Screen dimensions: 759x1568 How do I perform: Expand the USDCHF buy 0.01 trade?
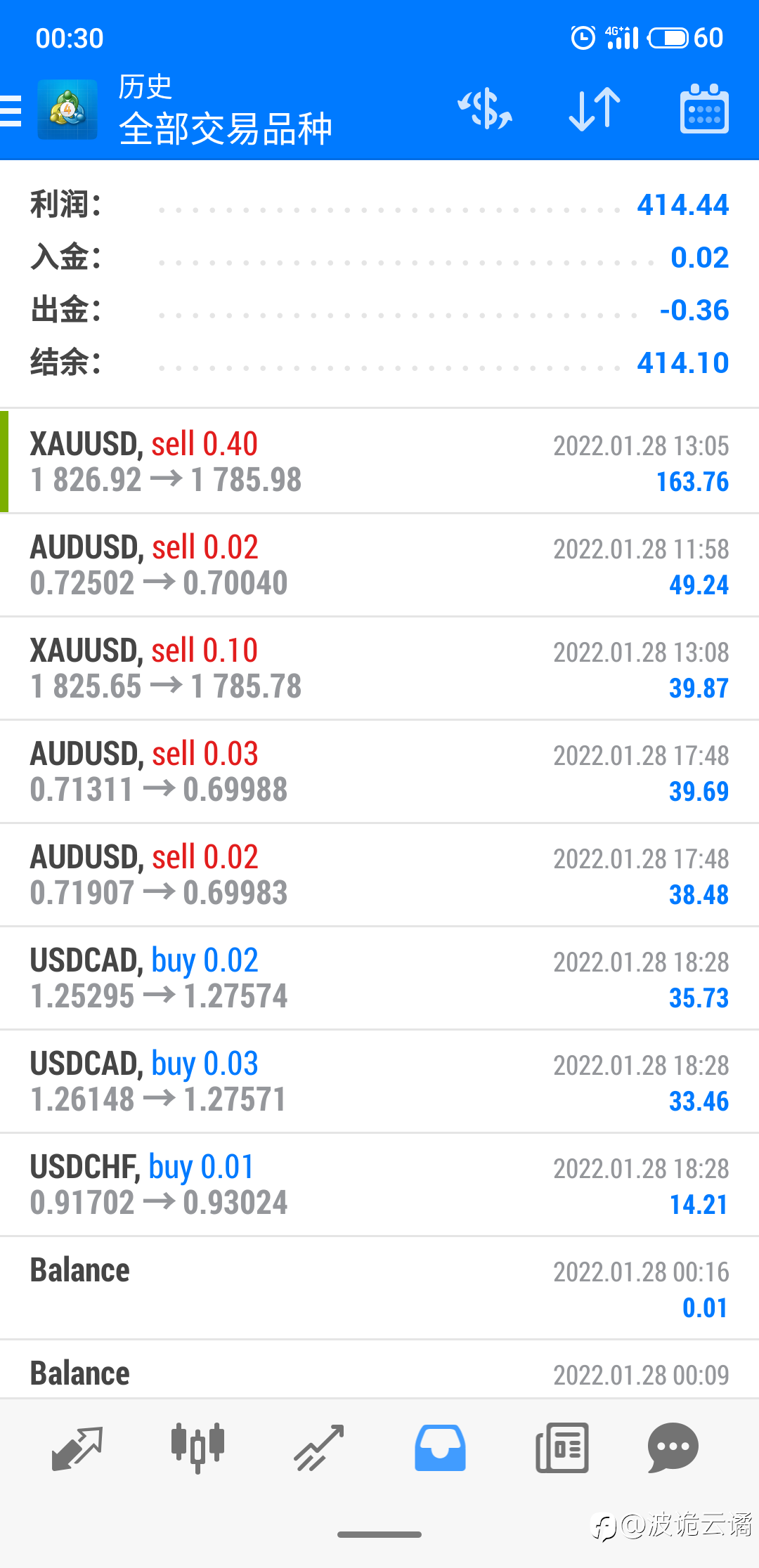coord(379,1184)
